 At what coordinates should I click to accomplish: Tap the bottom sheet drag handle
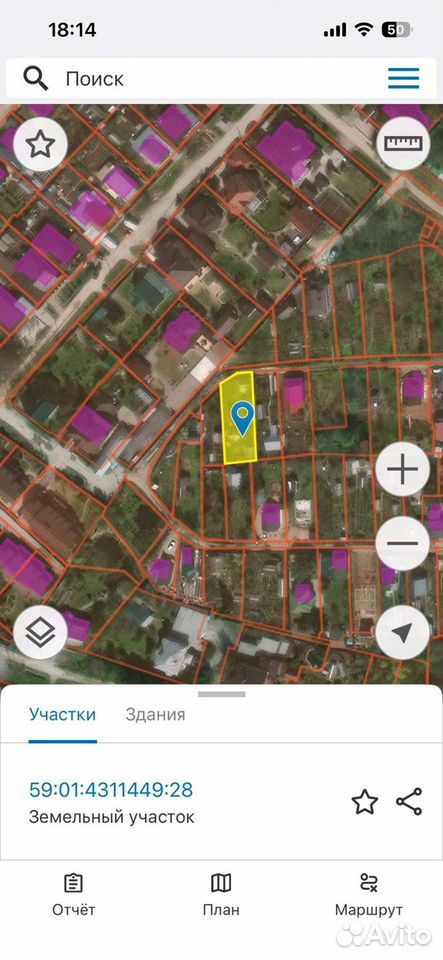tap(222, 694)
